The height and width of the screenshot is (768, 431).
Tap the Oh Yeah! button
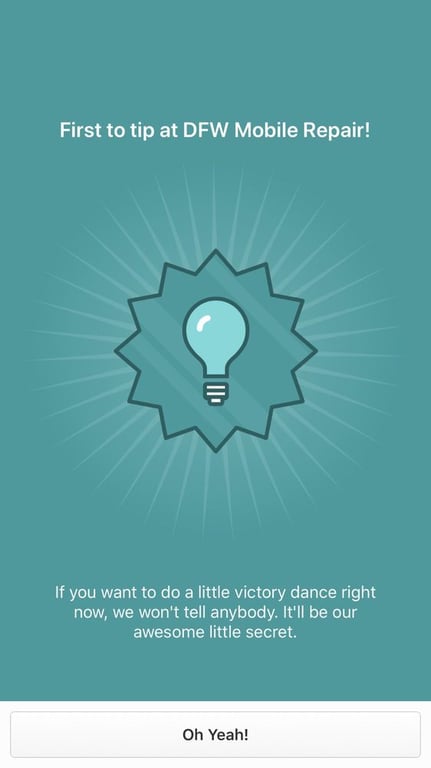coord(216,734)
